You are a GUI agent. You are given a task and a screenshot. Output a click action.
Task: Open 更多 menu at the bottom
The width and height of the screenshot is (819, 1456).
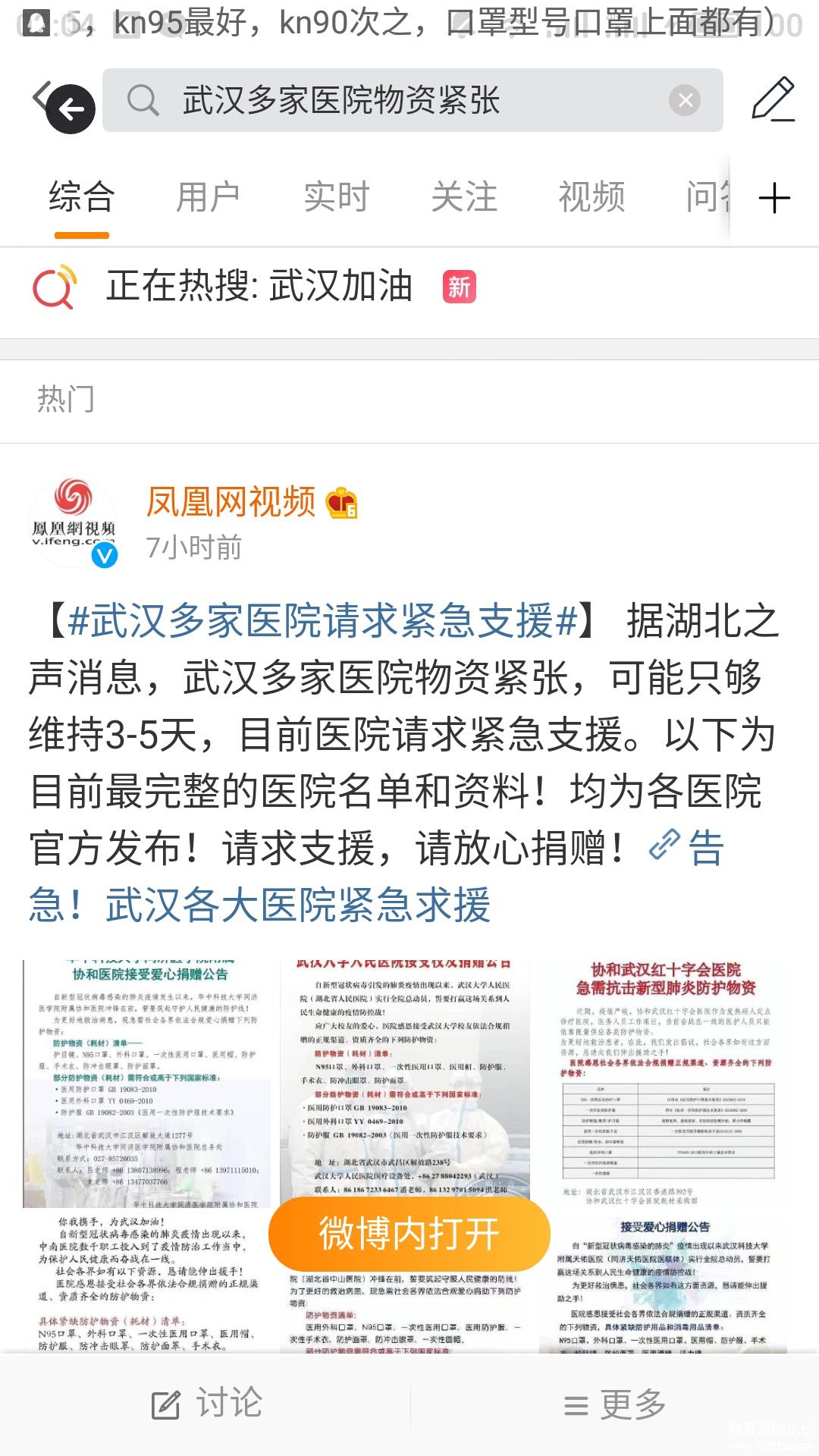tap(615, 1405)
